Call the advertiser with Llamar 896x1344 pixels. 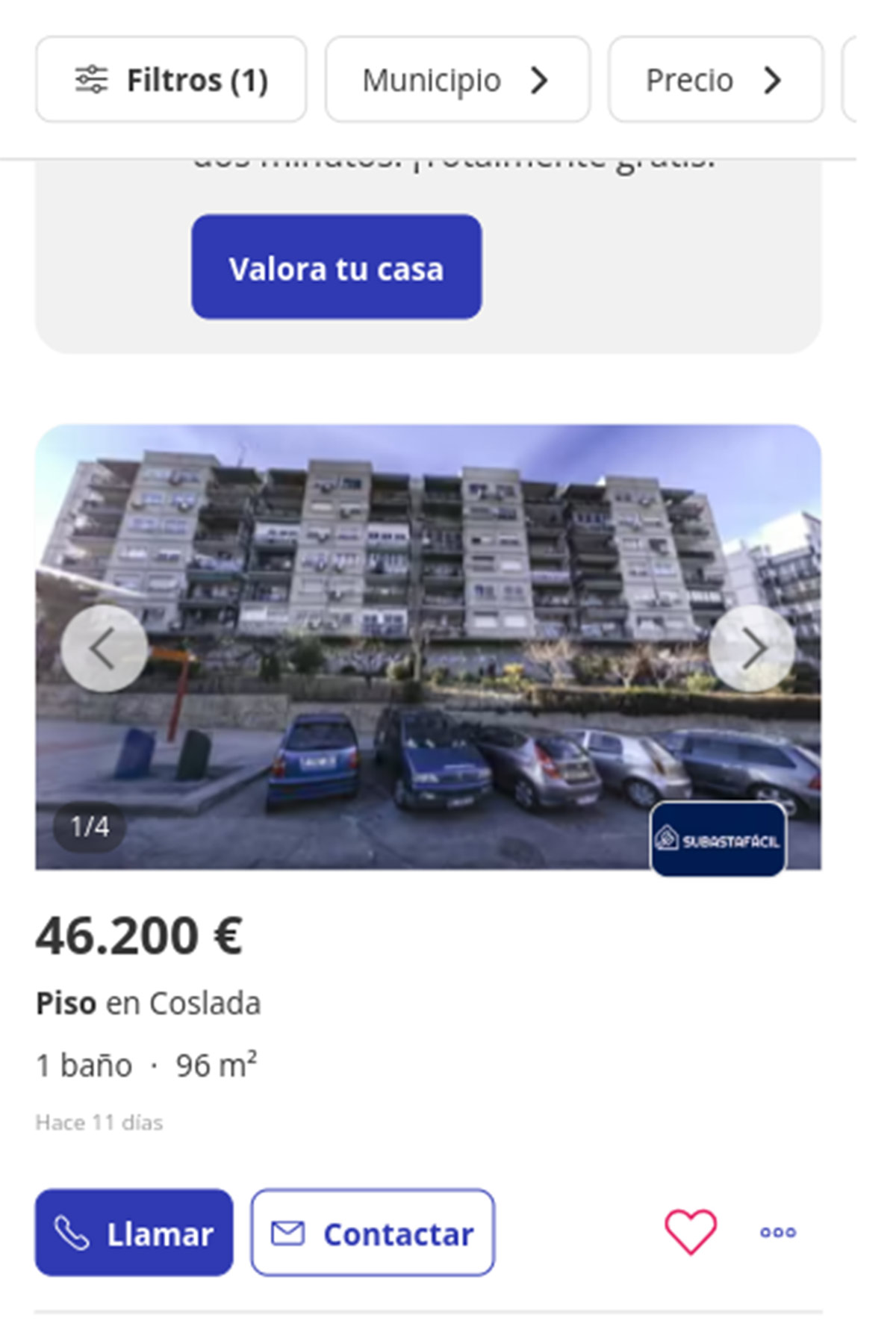pyautogui.click(x=134, y=1233)
